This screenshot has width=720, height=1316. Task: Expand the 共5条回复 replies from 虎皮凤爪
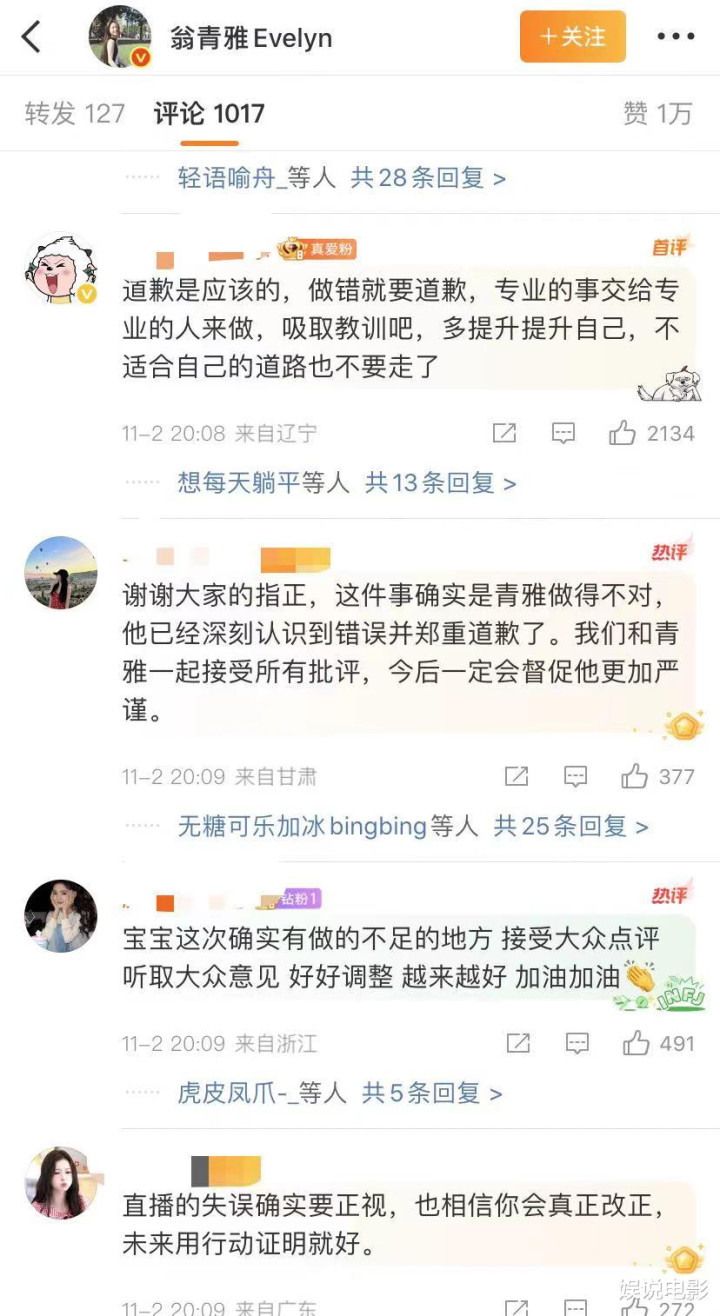[x=432, y=1093]
